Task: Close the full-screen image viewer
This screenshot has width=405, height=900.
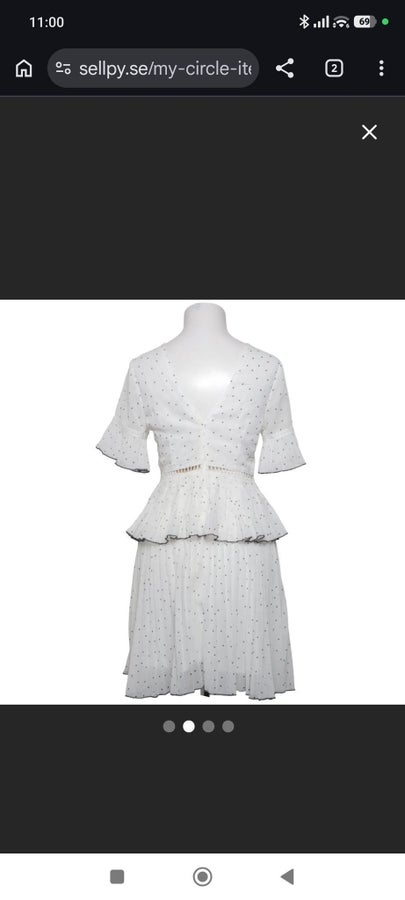Action: click(369, 132)
